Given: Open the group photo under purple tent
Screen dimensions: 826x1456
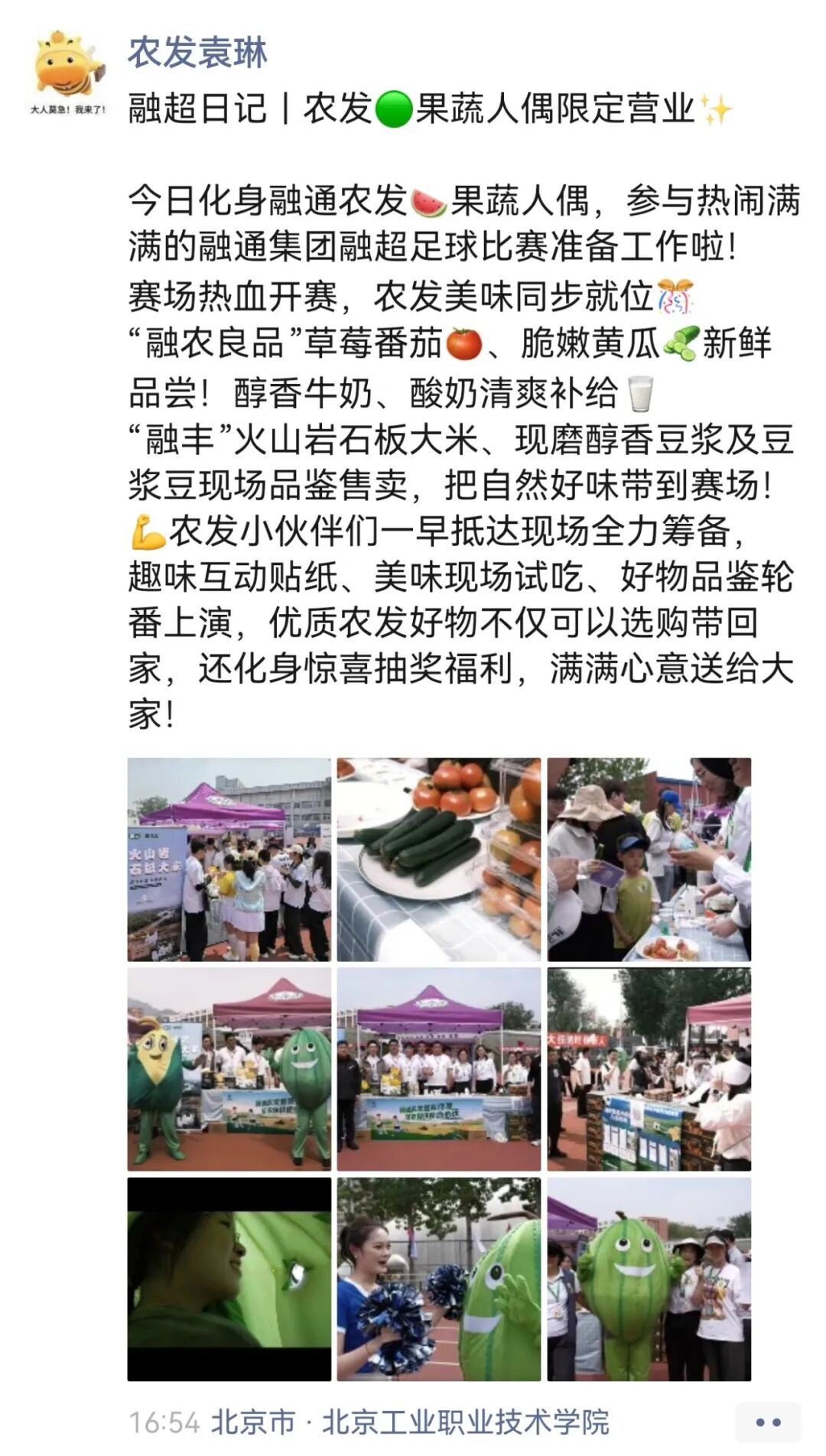Looking at the screenshot, I should [x=438, y=1069].
